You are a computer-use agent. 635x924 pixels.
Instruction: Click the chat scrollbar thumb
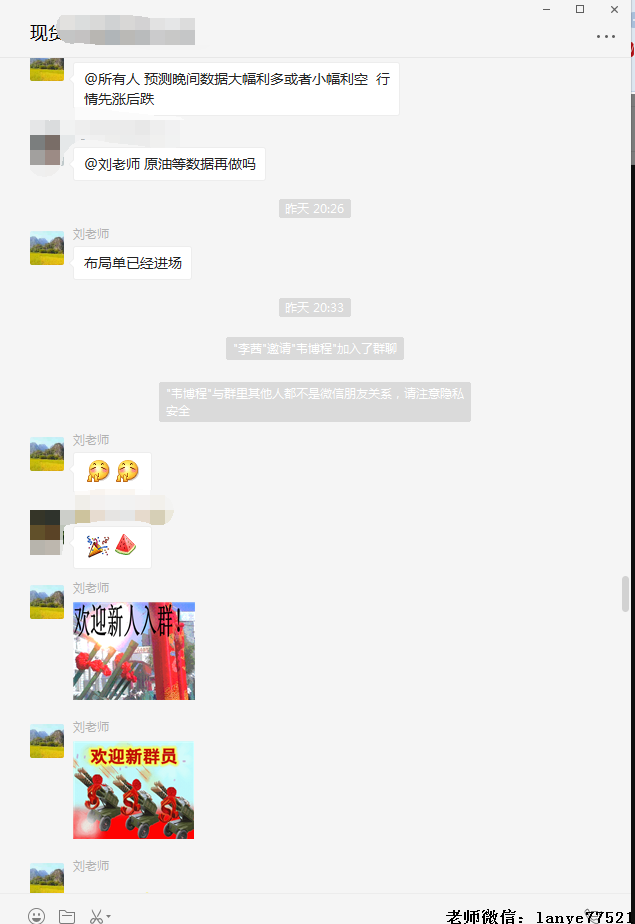(x=627, y=594)
